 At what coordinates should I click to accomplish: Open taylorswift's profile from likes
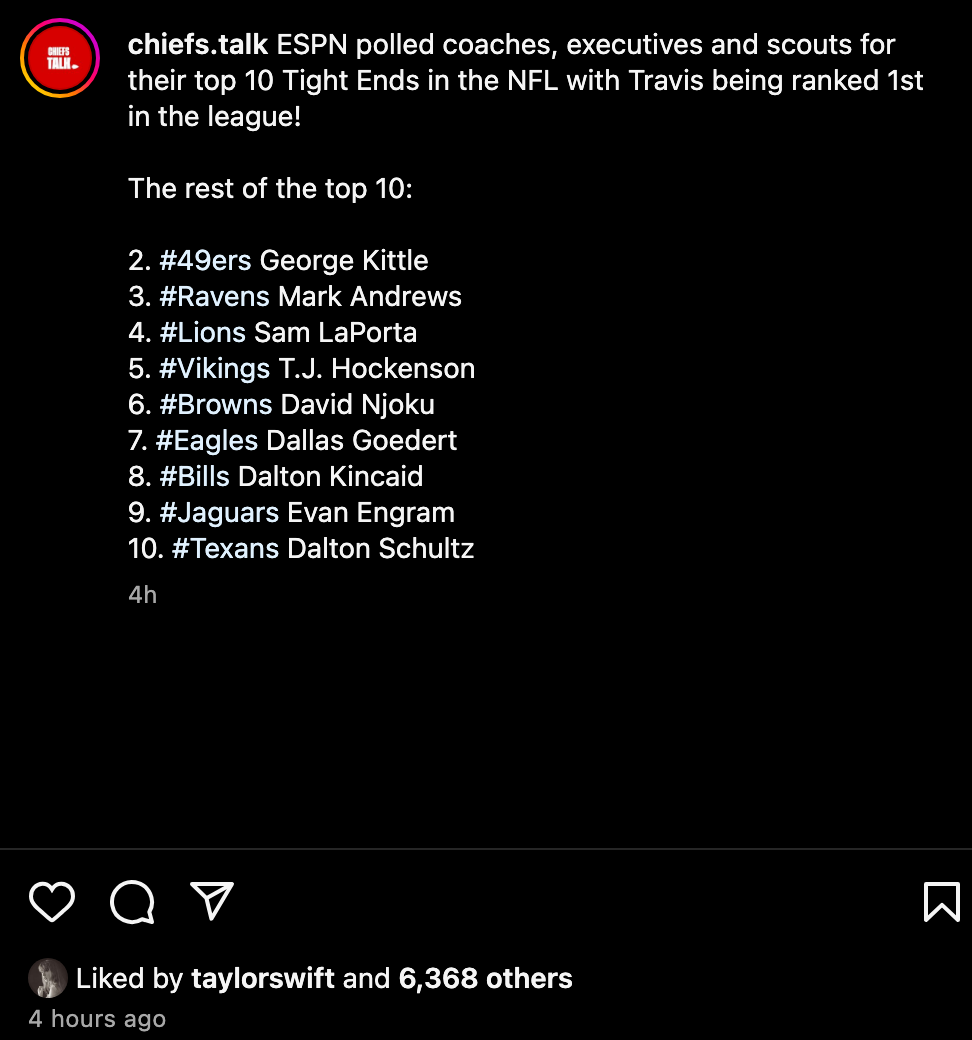click(x=263, y=978)
